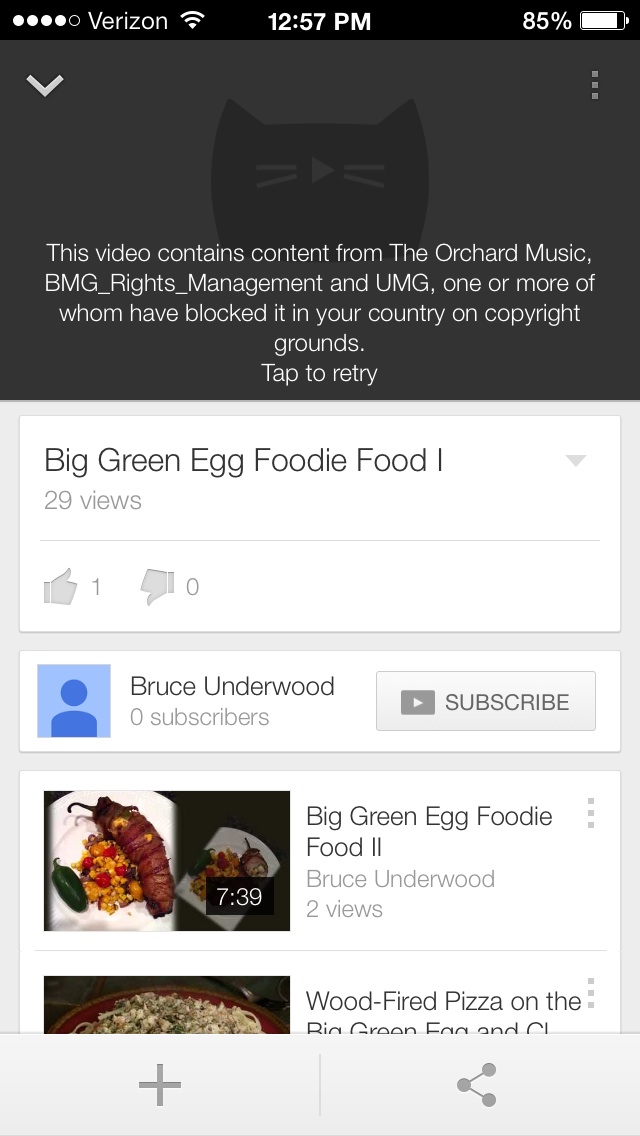This screenshot has height=1136, width=640.
Task: Tap to retry the blocked video
Action: coord(320,372)
